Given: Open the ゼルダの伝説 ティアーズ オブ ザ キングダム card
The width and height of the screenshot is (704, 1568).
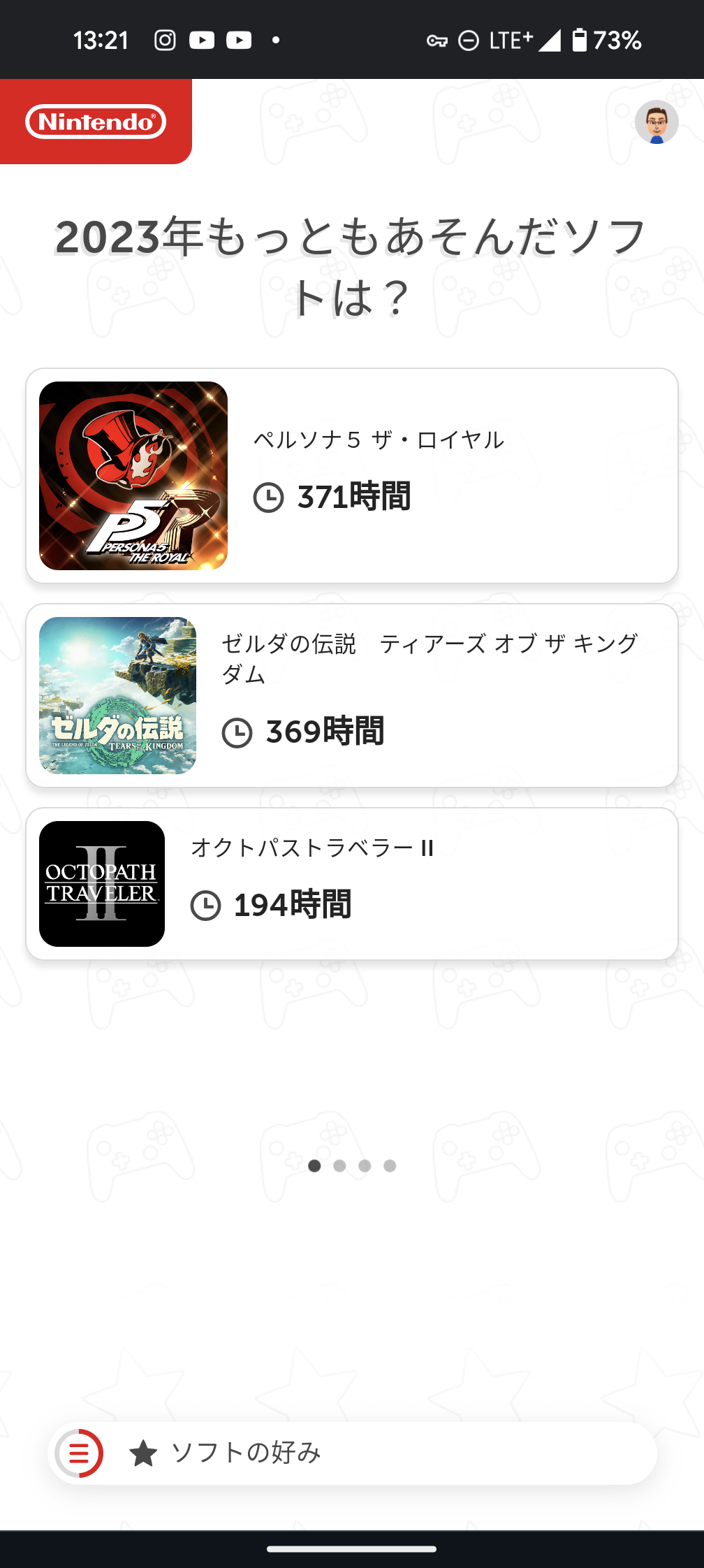Looking at the screenshot, I should point(352,695).
